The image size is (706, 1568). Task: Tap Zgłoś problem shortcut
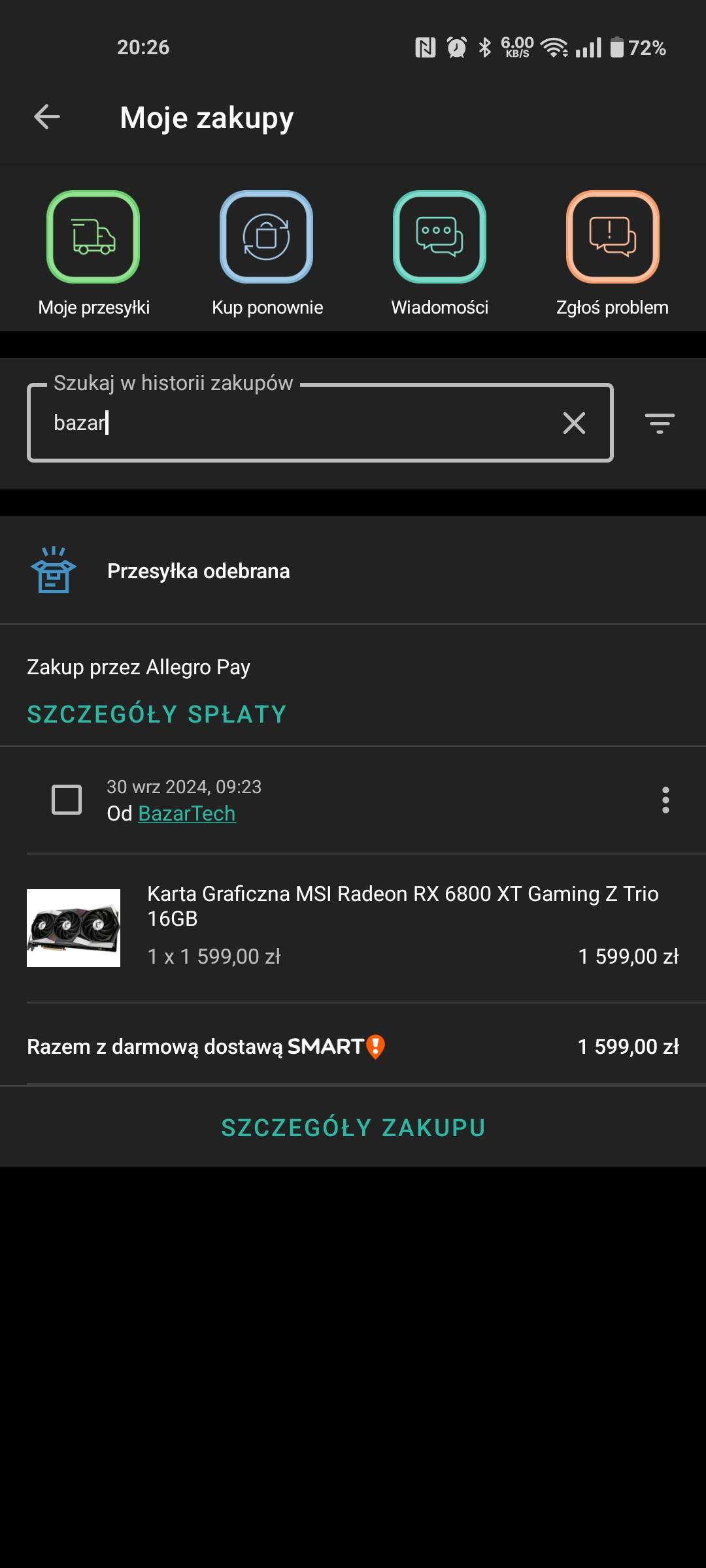pyautogui.click(x=613, y=237)
